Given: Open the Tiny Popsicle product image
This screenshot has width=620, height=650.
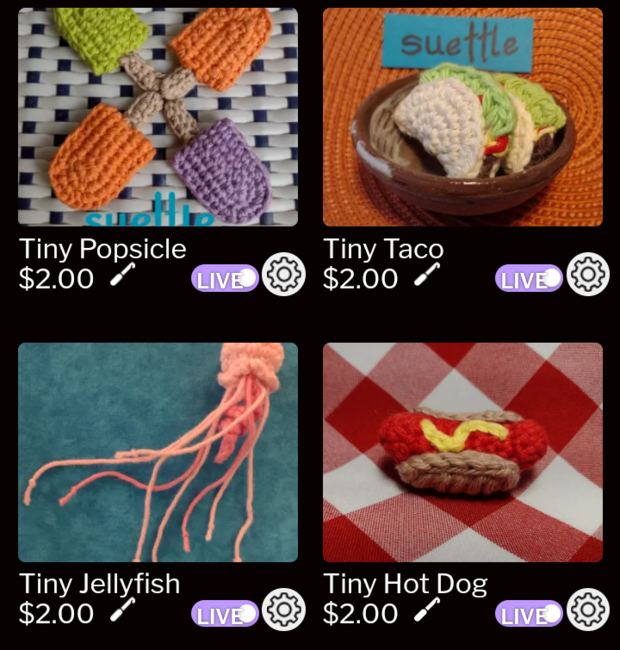Looking at the screenshot, I should [158, 117].
